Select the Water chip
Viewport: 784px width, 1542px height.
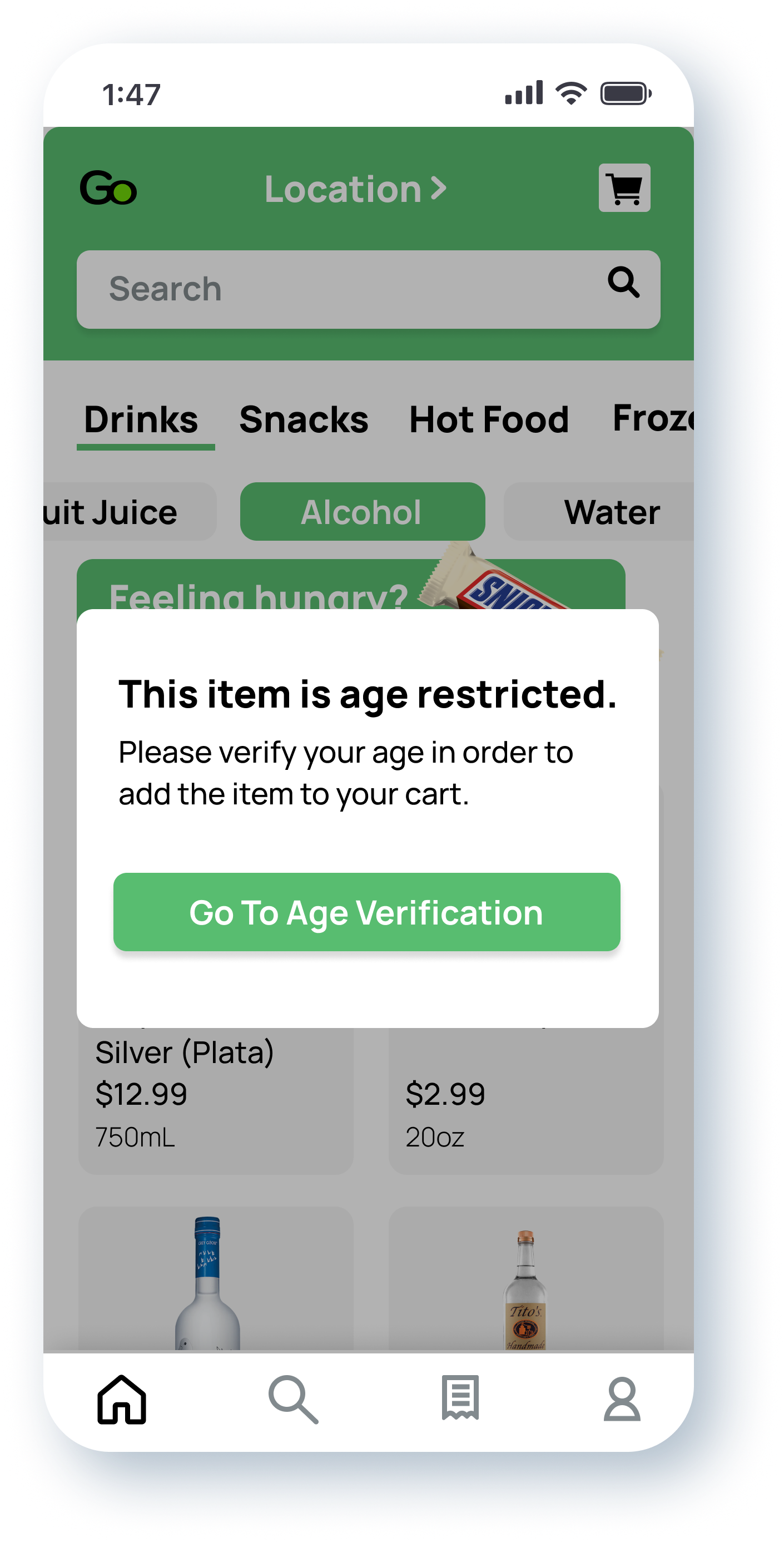pyautogui.click(x=599, y=512)
